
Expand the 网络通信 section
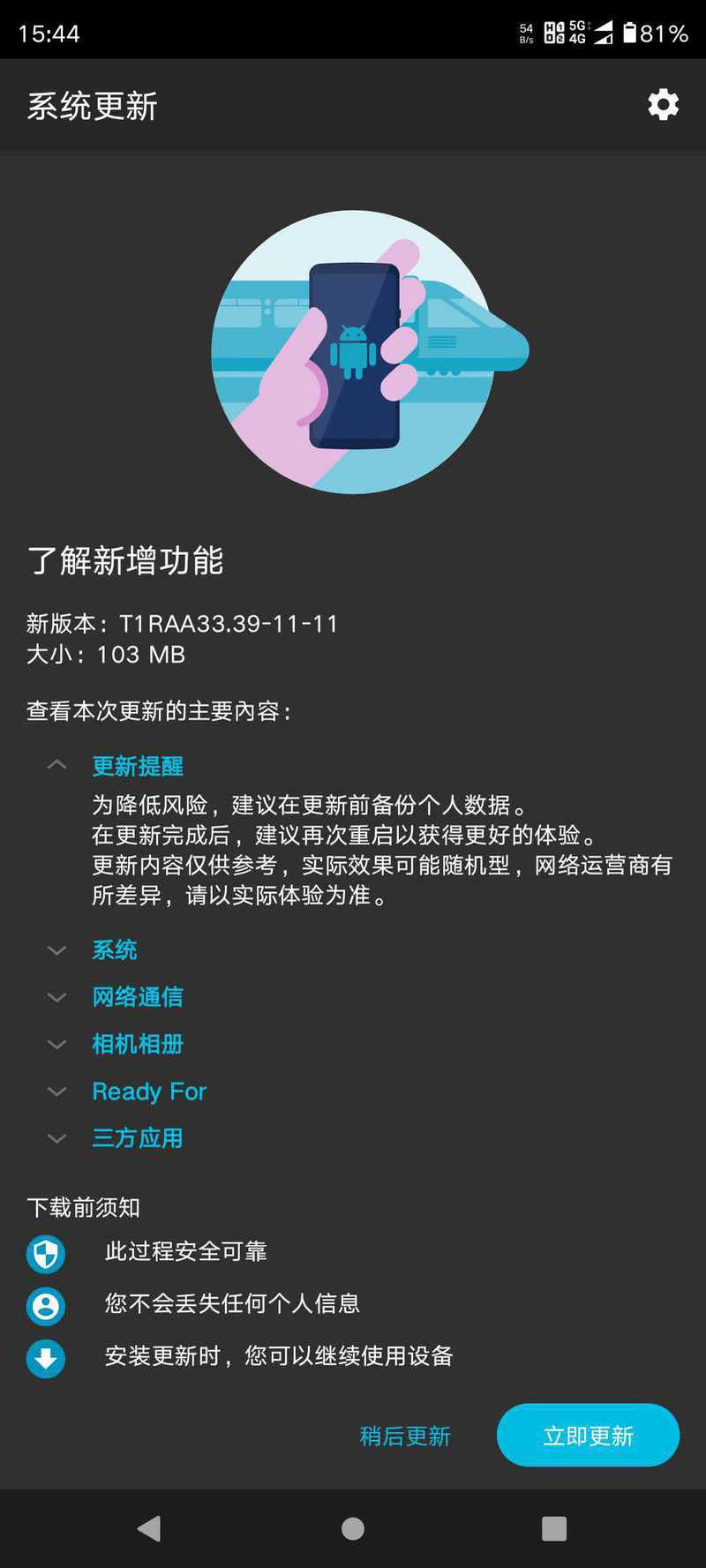coord(137,997)
